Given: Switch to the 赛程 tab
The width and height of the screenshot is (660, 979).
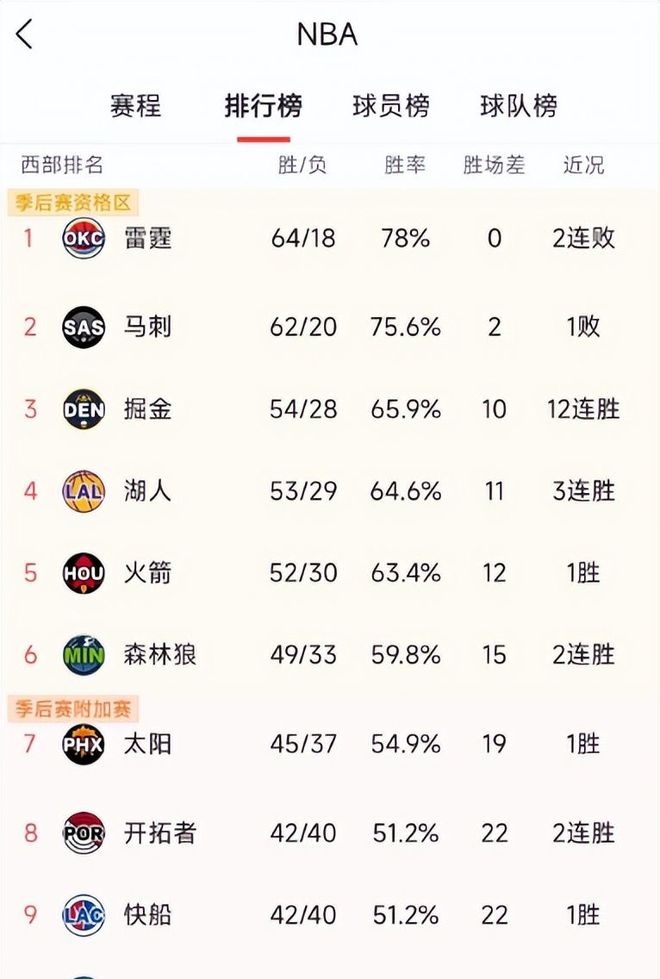Looking at the screenshot, I should point(136,105).
